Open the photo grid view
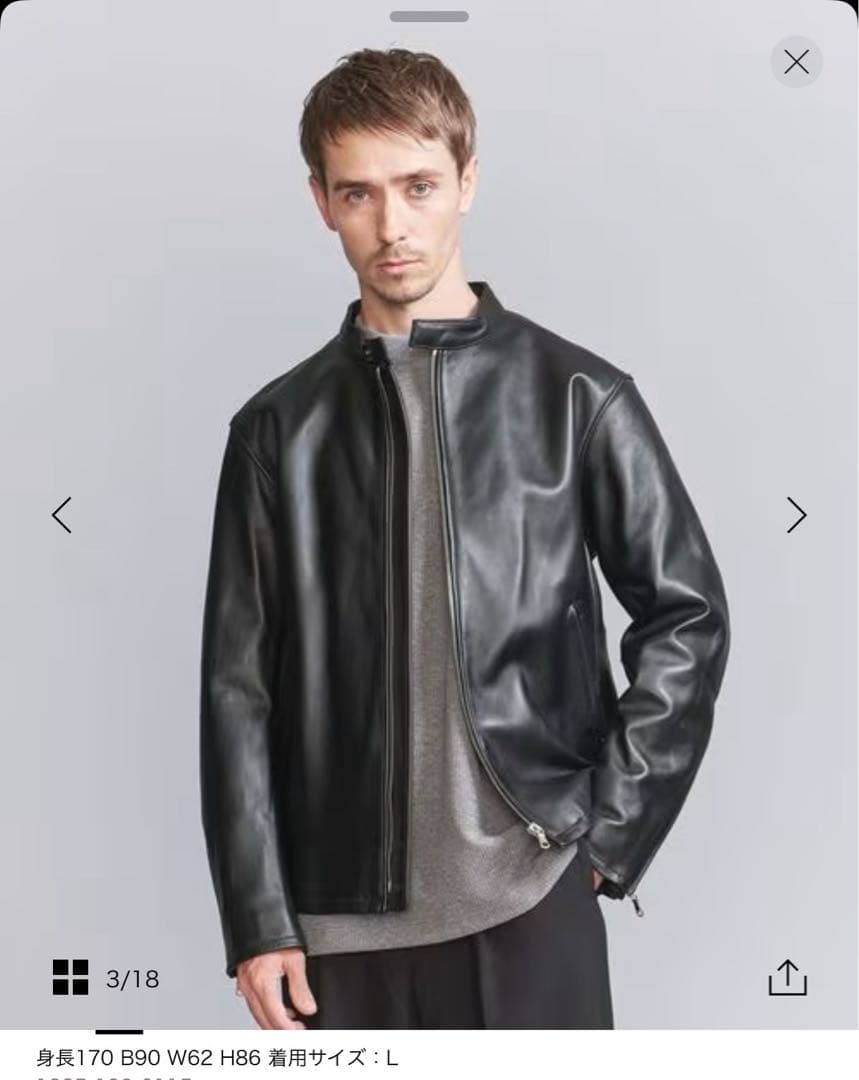This screenshot has height=1080, width=859. 71,977
